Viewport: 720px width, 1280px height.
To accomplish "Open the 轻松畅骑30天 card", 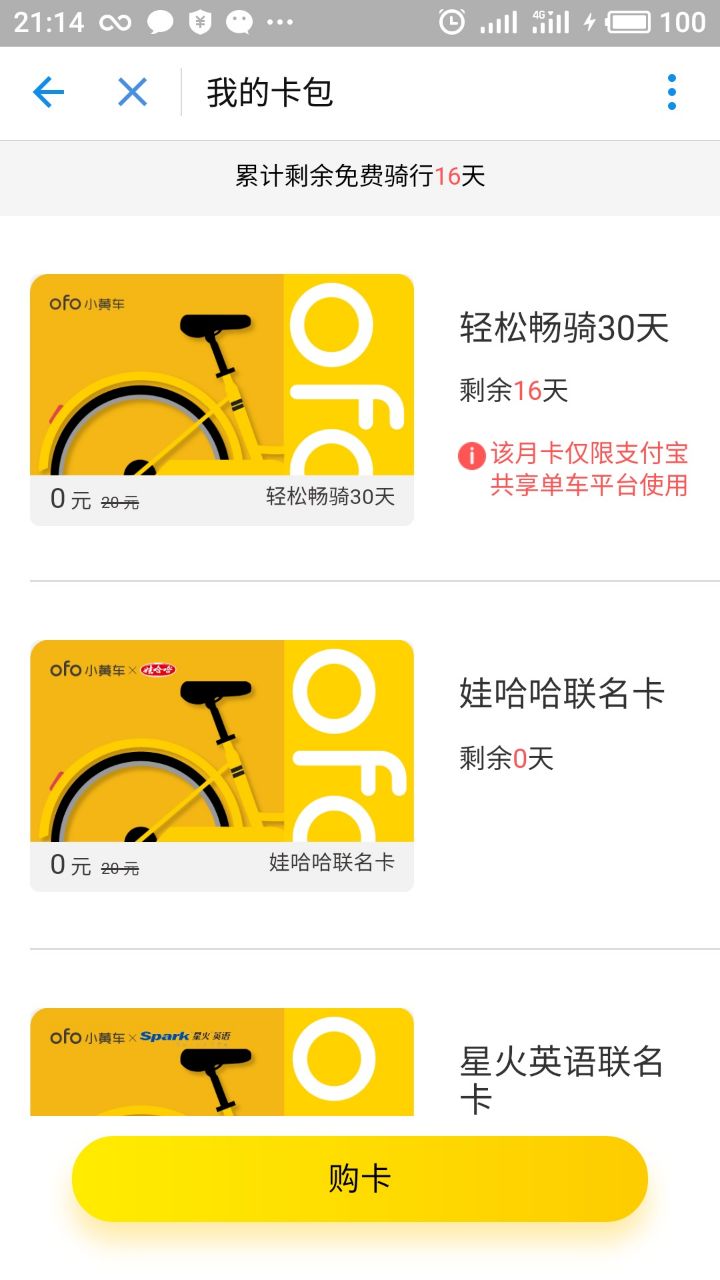I will click(x=222, y=400).
